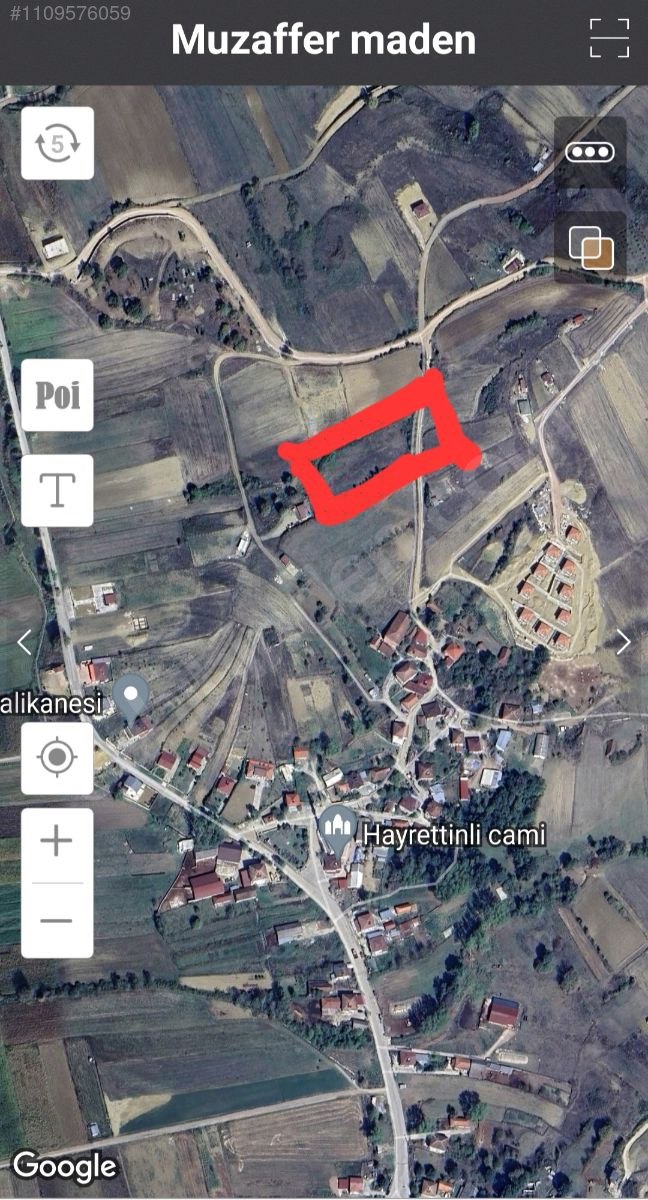The width and height of the screenshot is (648, 1200).
Task: Select the T text tool
Action: (57, 490)
